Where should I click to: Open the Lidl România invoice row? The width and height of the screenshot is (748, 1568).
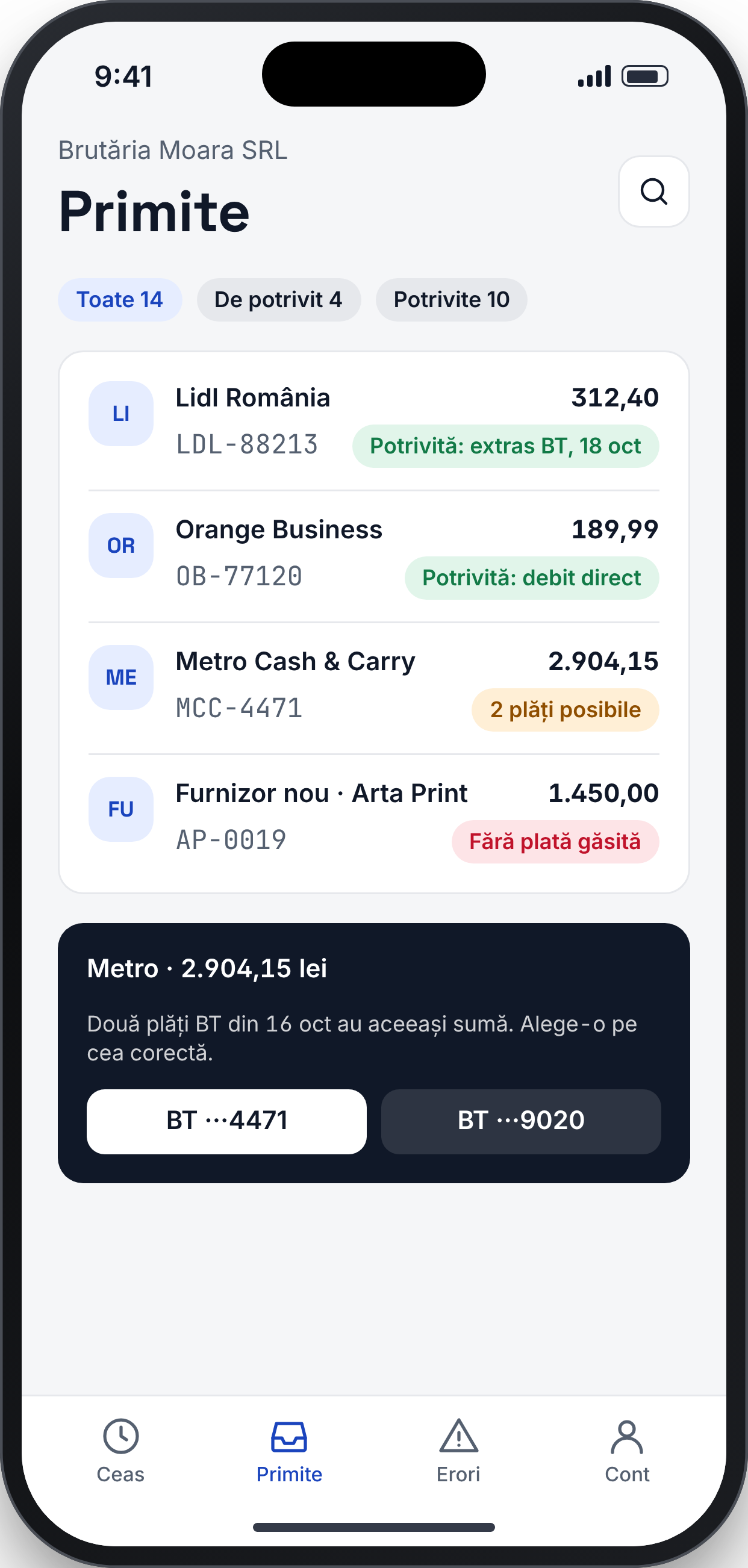373,421
